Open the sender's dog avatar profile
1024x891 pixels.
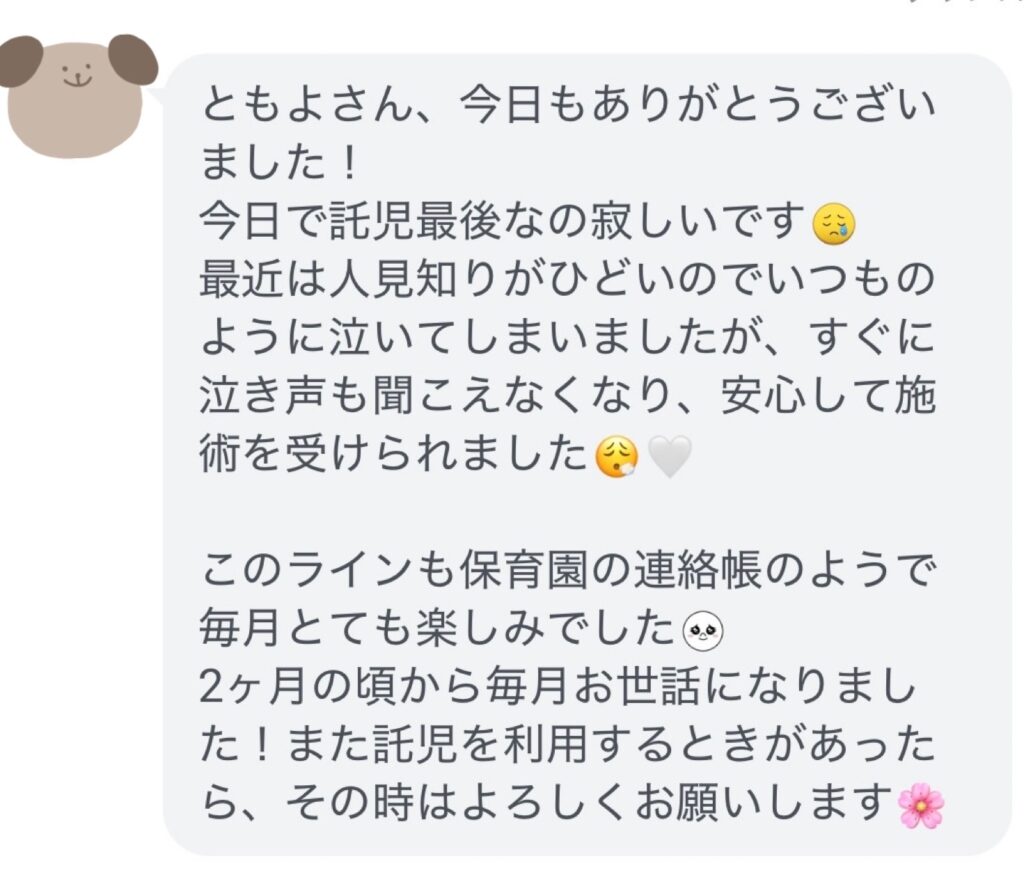(x=77, y=95)
